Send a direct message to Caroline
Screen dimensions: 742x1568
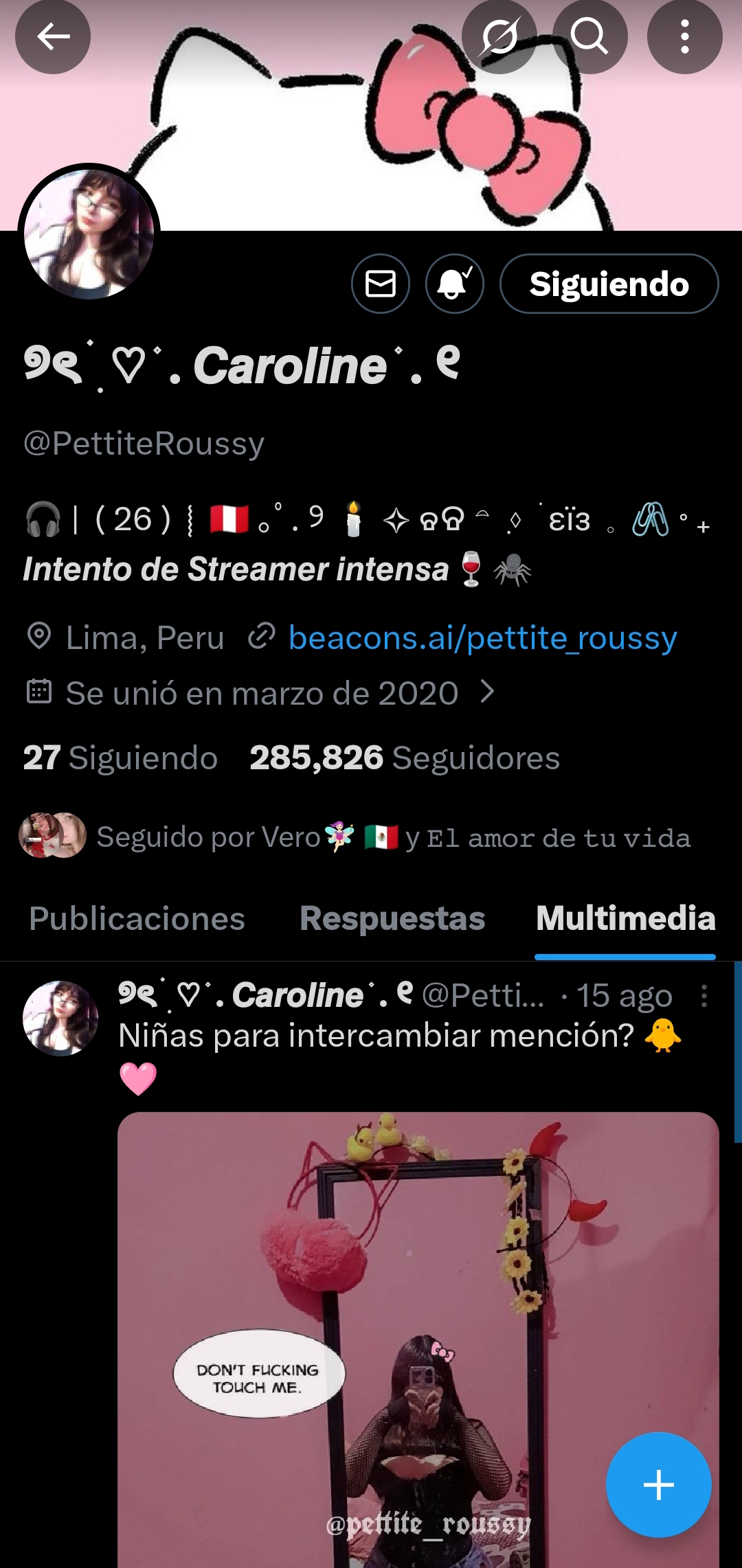[x=381, y=284]
